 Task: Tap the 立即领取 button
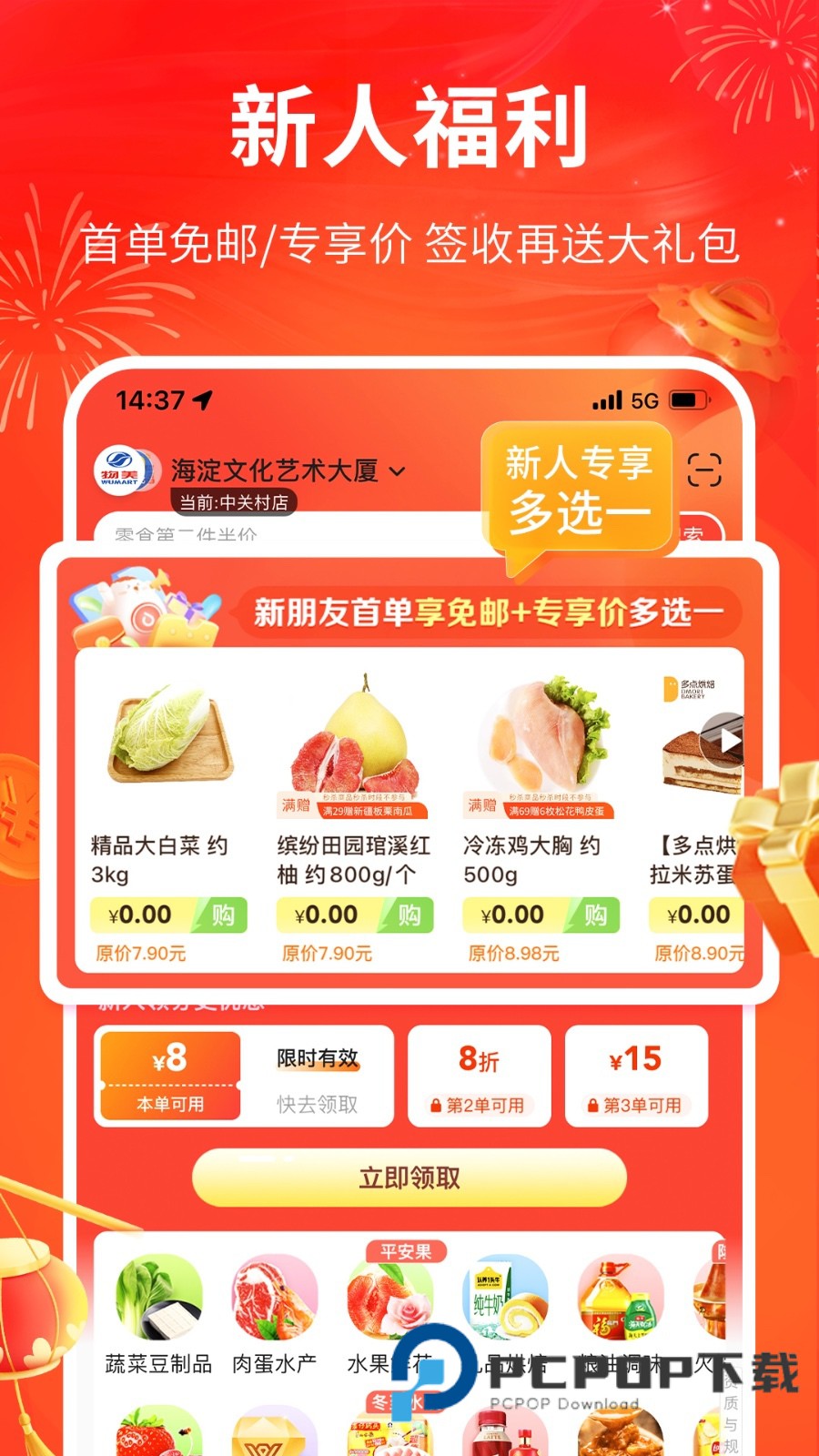[409, 1177]
